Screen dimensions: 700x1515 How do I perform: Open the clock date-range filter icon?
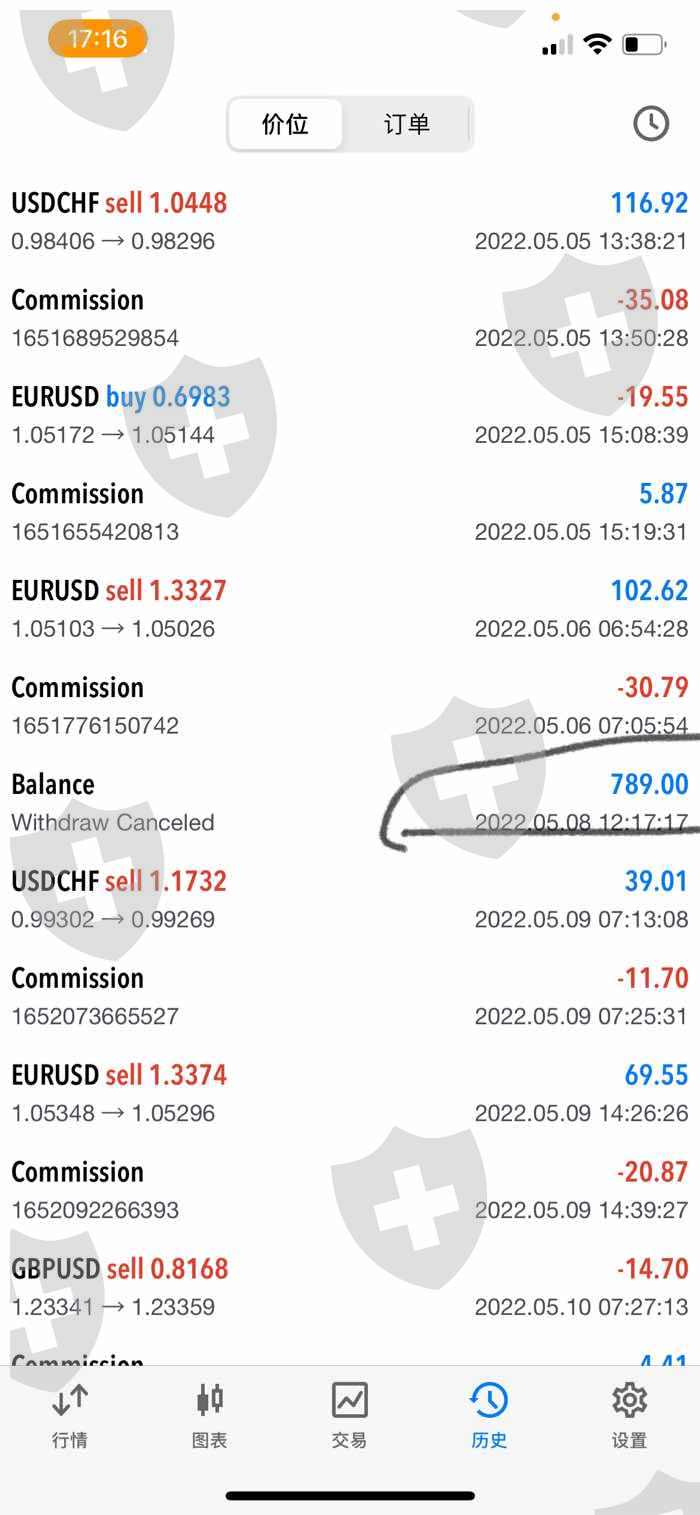(651, 123)
